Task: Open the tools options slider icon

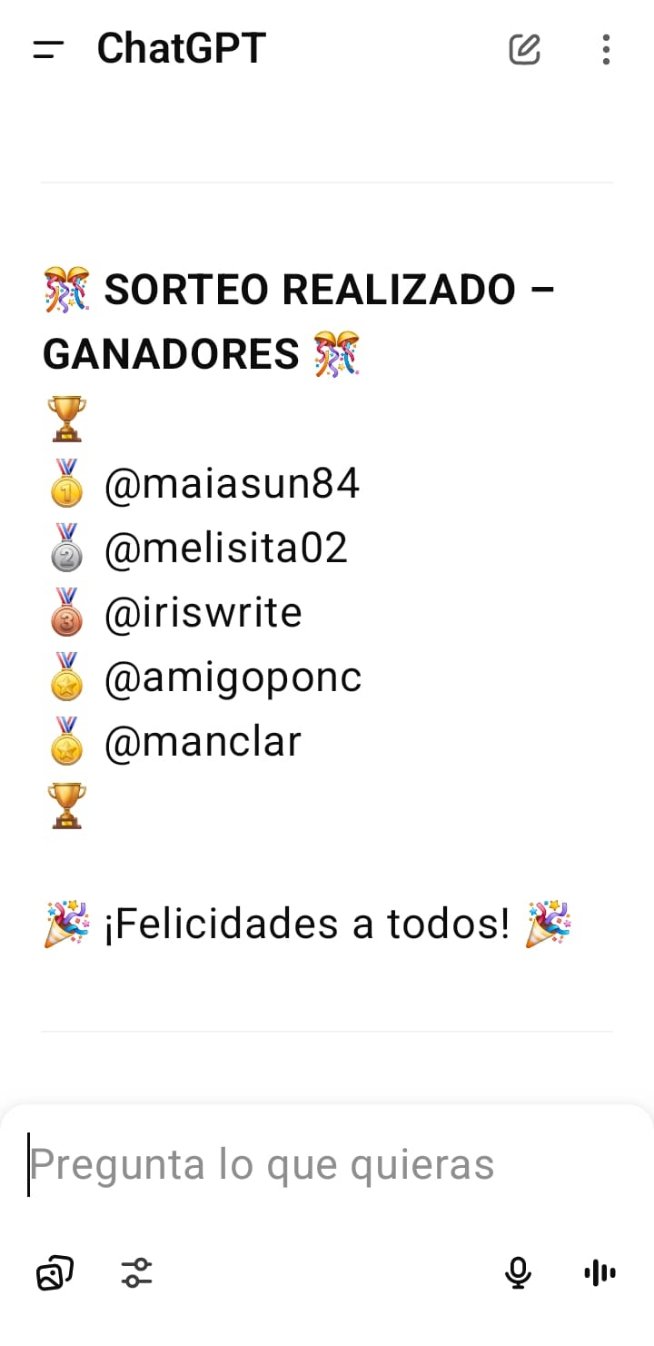Action: [136, 1273]
